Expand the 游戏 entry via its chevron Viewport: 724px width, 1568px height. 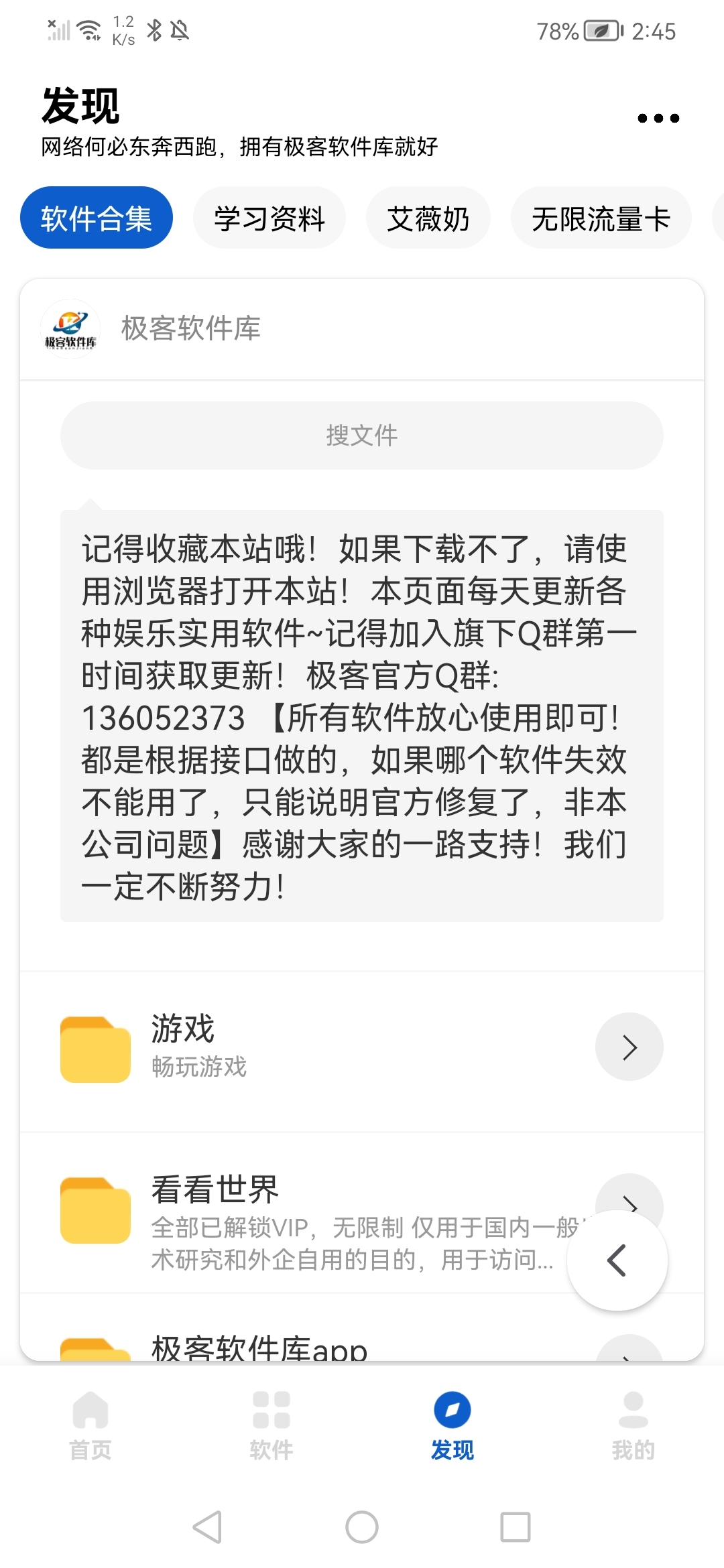(x=628, y=1047)
